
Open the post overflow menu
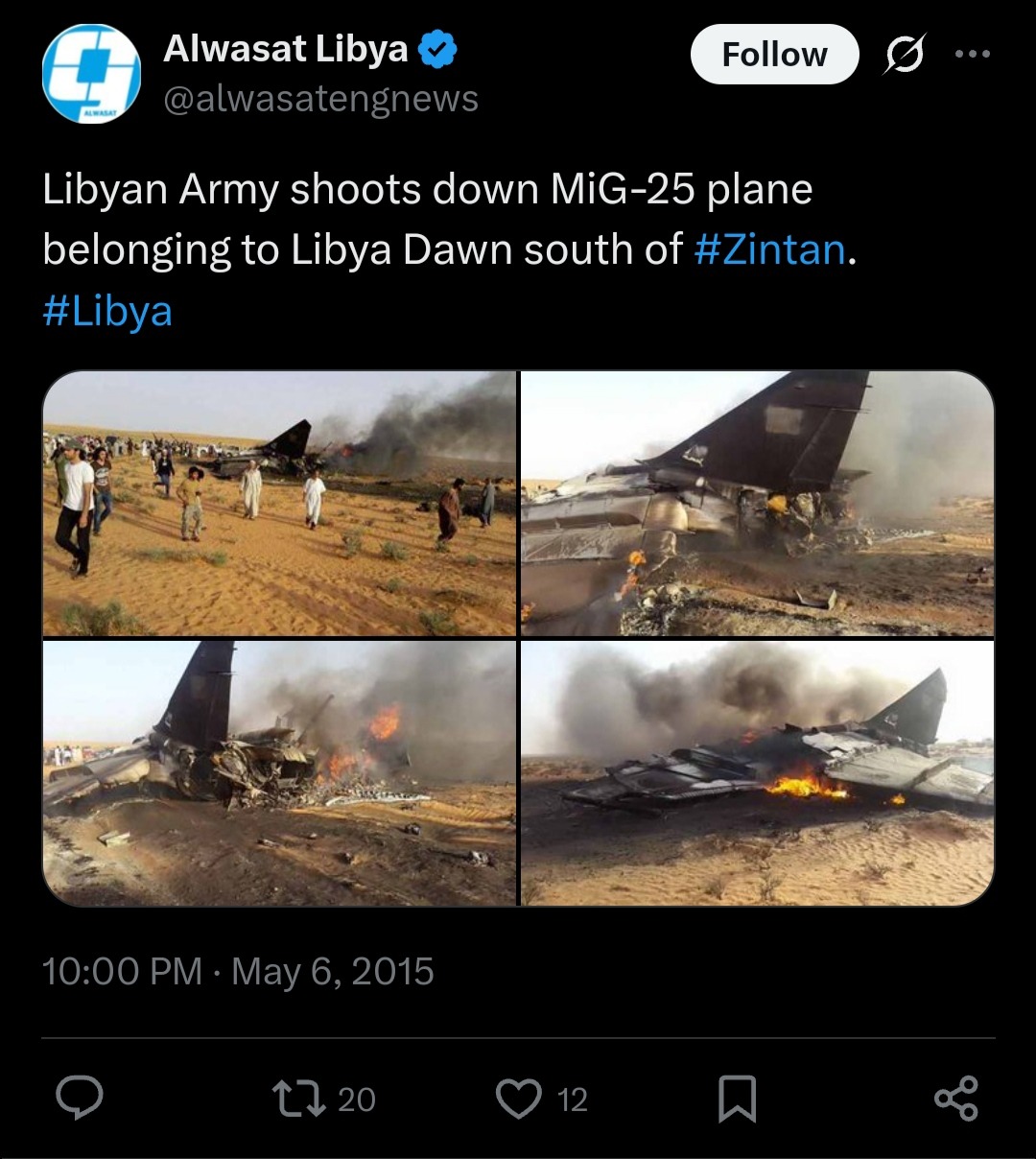[972, 54]
